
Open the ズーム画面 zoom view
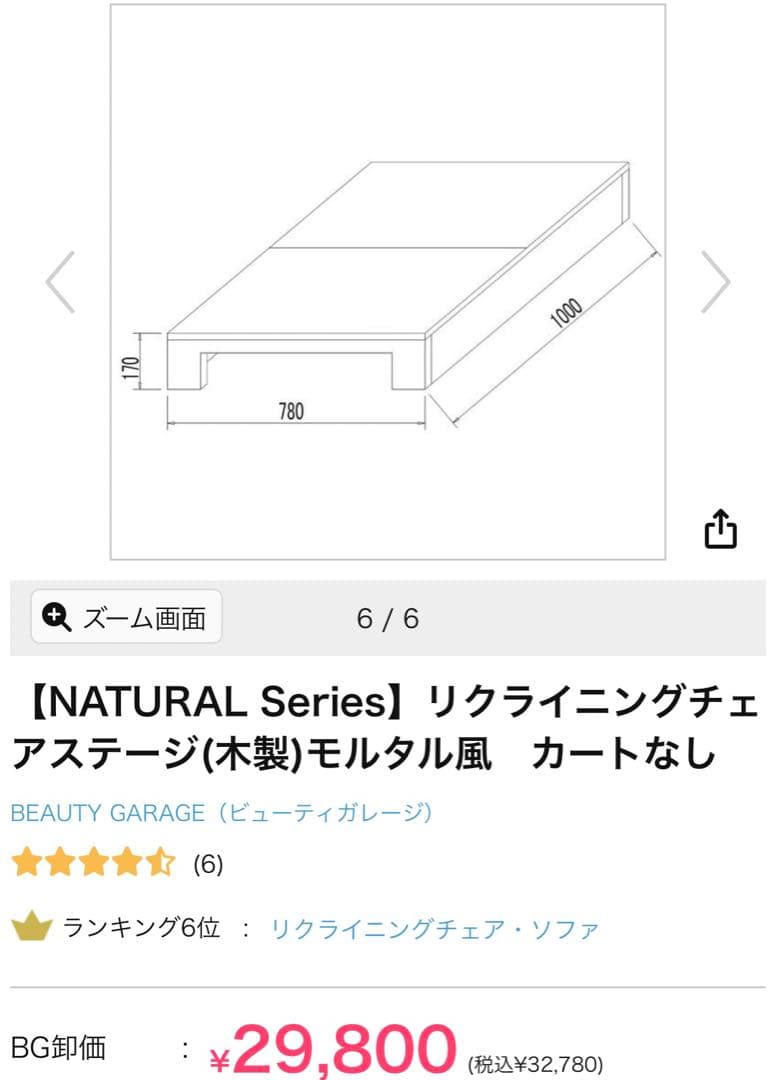[x=122, y=618]
